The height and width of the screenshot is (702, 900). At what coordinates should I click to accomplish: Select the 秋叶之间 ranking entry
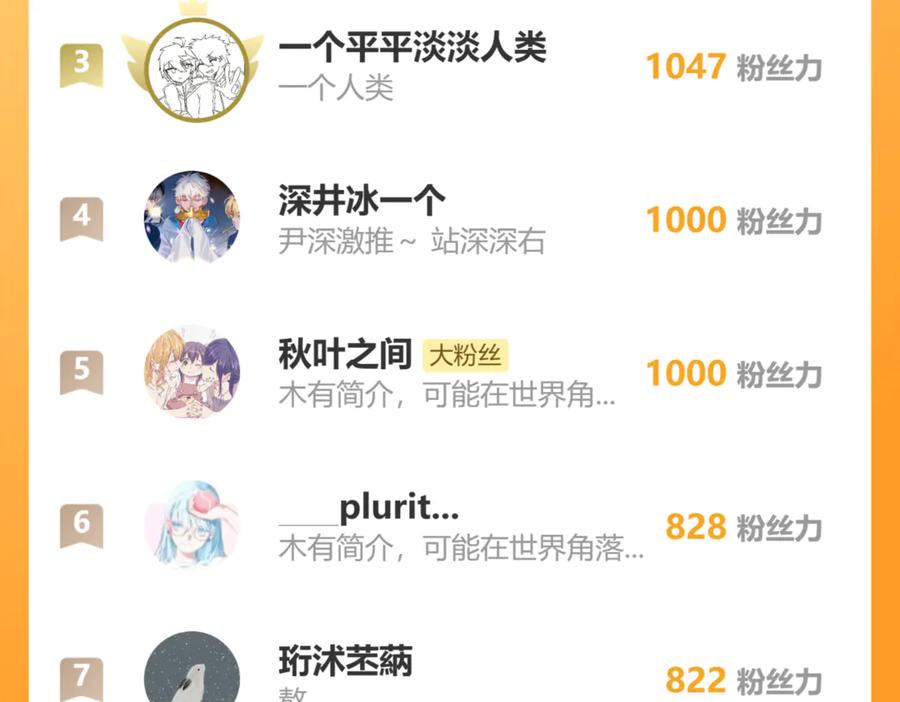450,372
